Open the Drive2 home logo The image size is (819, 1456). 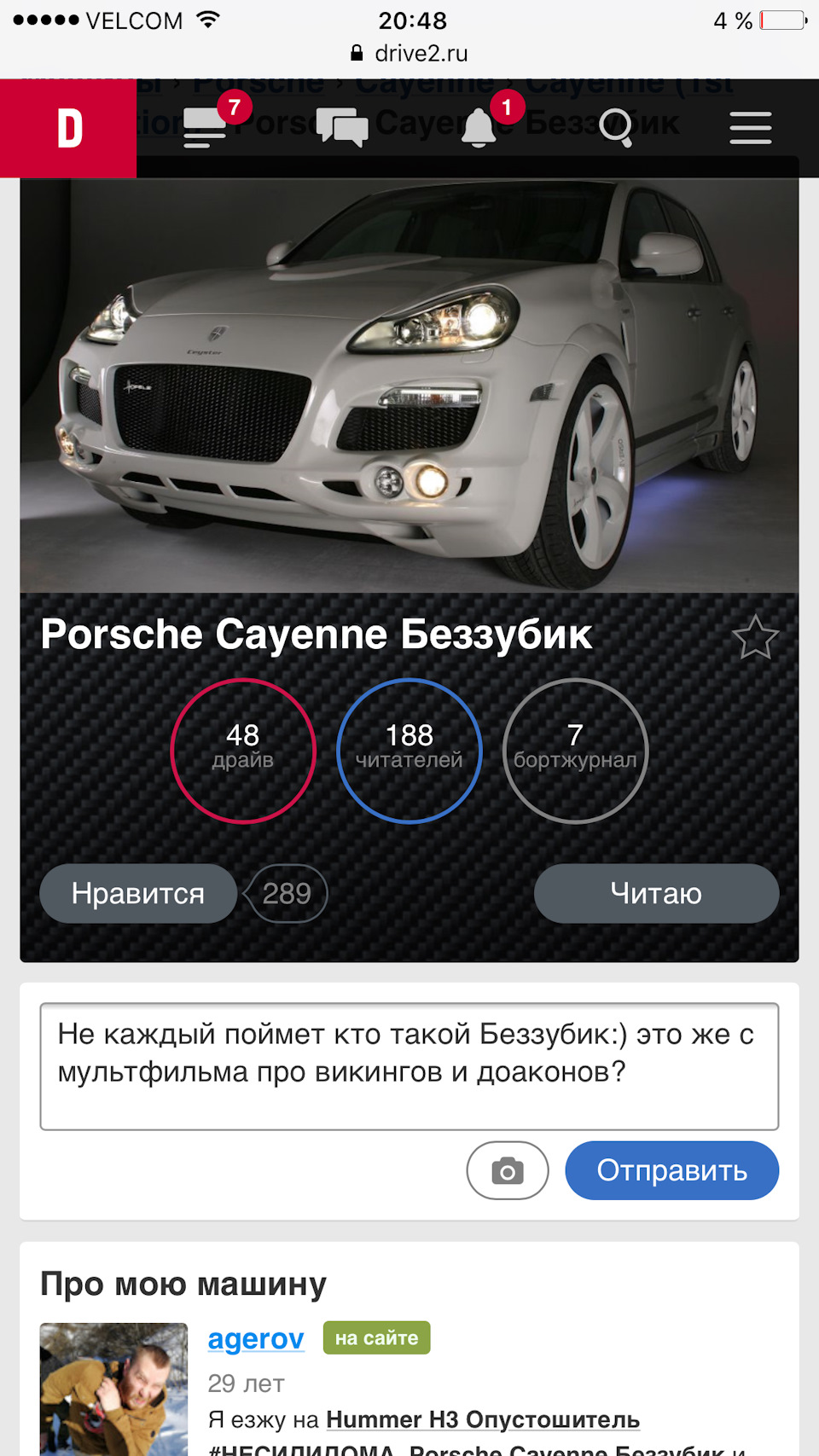pyautogui.click(x=68, y=129)
